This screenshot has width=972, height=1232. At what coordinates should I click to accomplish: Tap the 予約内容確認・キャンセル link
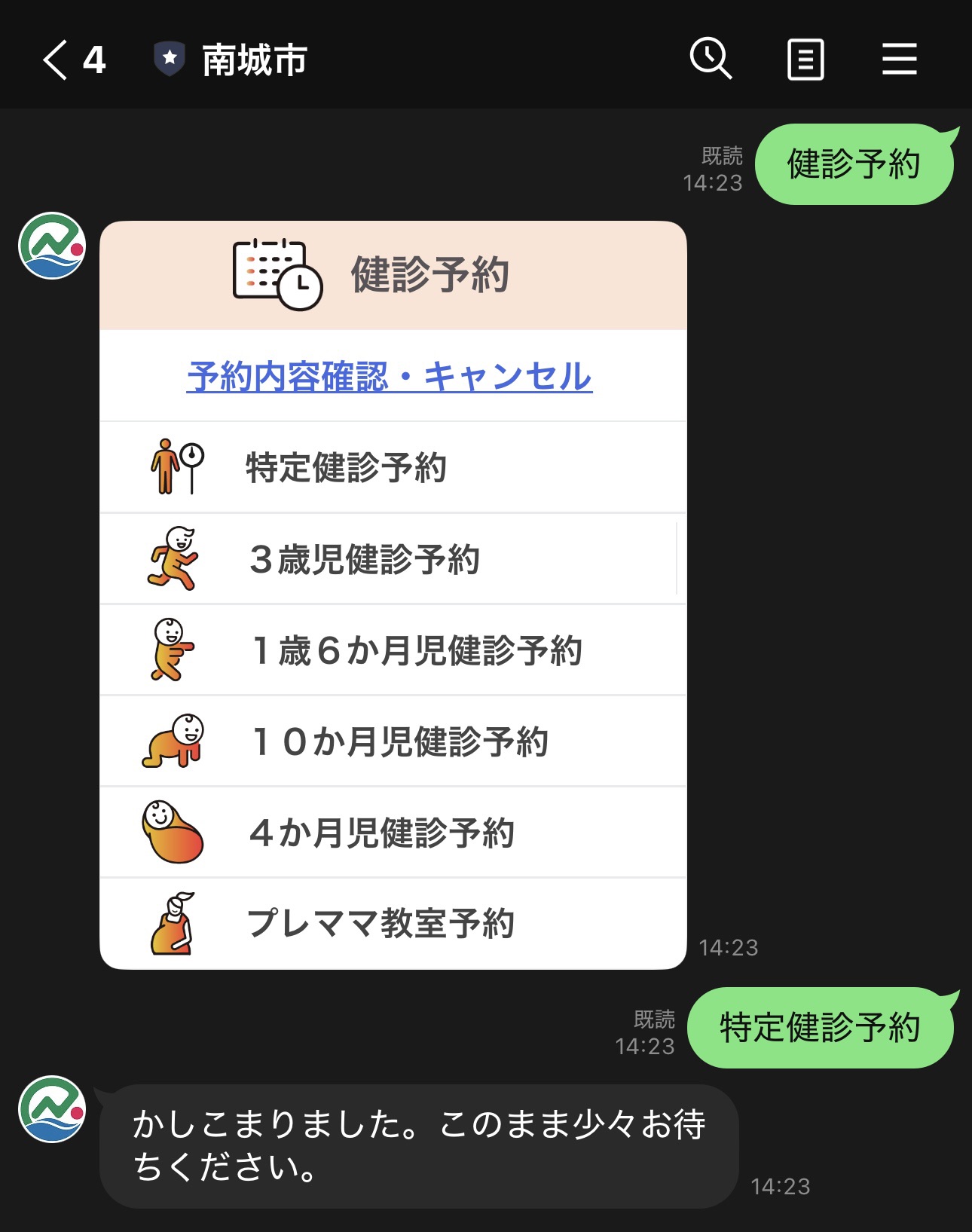coord(390,377)
